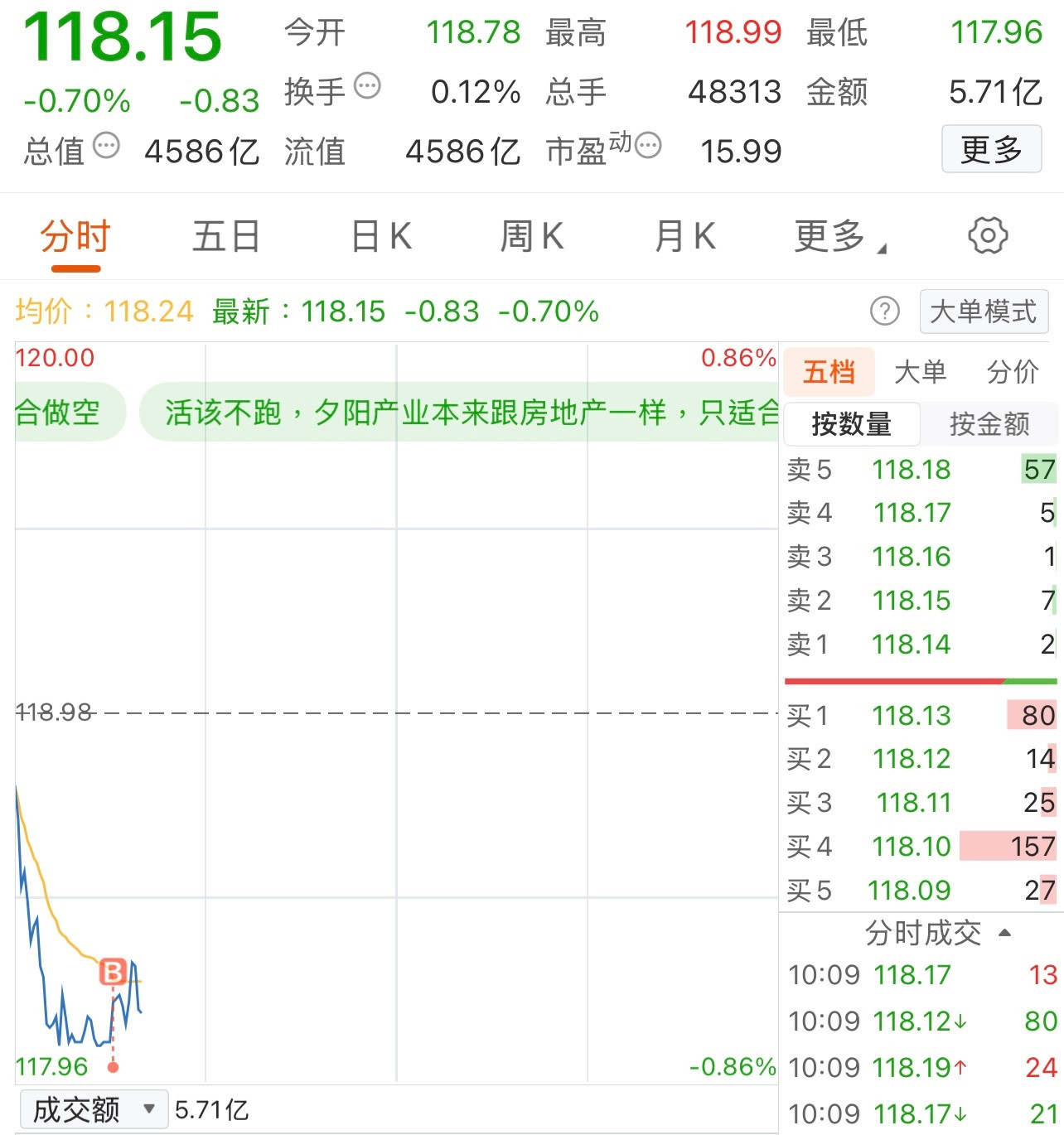Toggle 大单模式 on
This screenshot has height=1135, width=1064.
pos(984,312)
